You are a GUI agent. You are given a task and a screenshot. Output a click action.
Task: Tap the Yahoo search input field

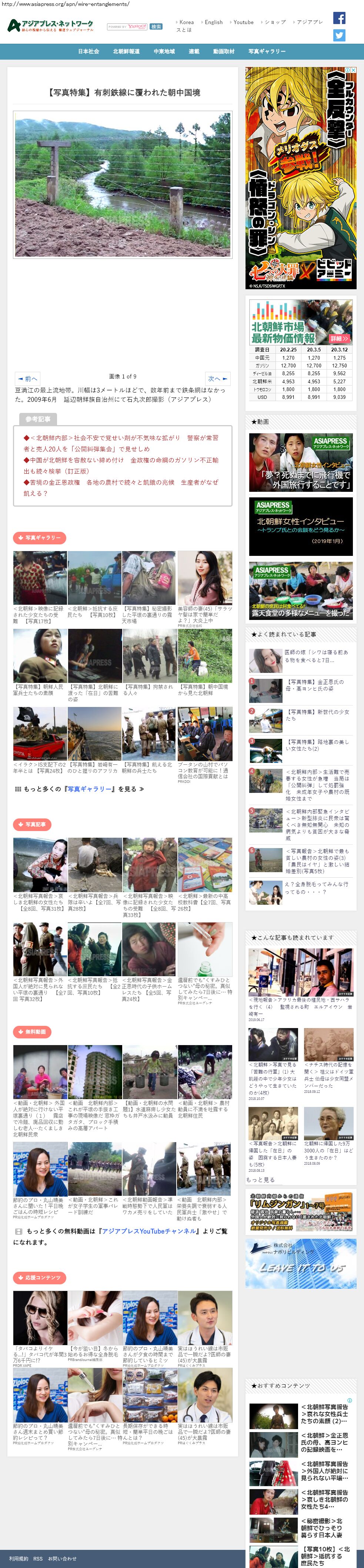(127, 27)
